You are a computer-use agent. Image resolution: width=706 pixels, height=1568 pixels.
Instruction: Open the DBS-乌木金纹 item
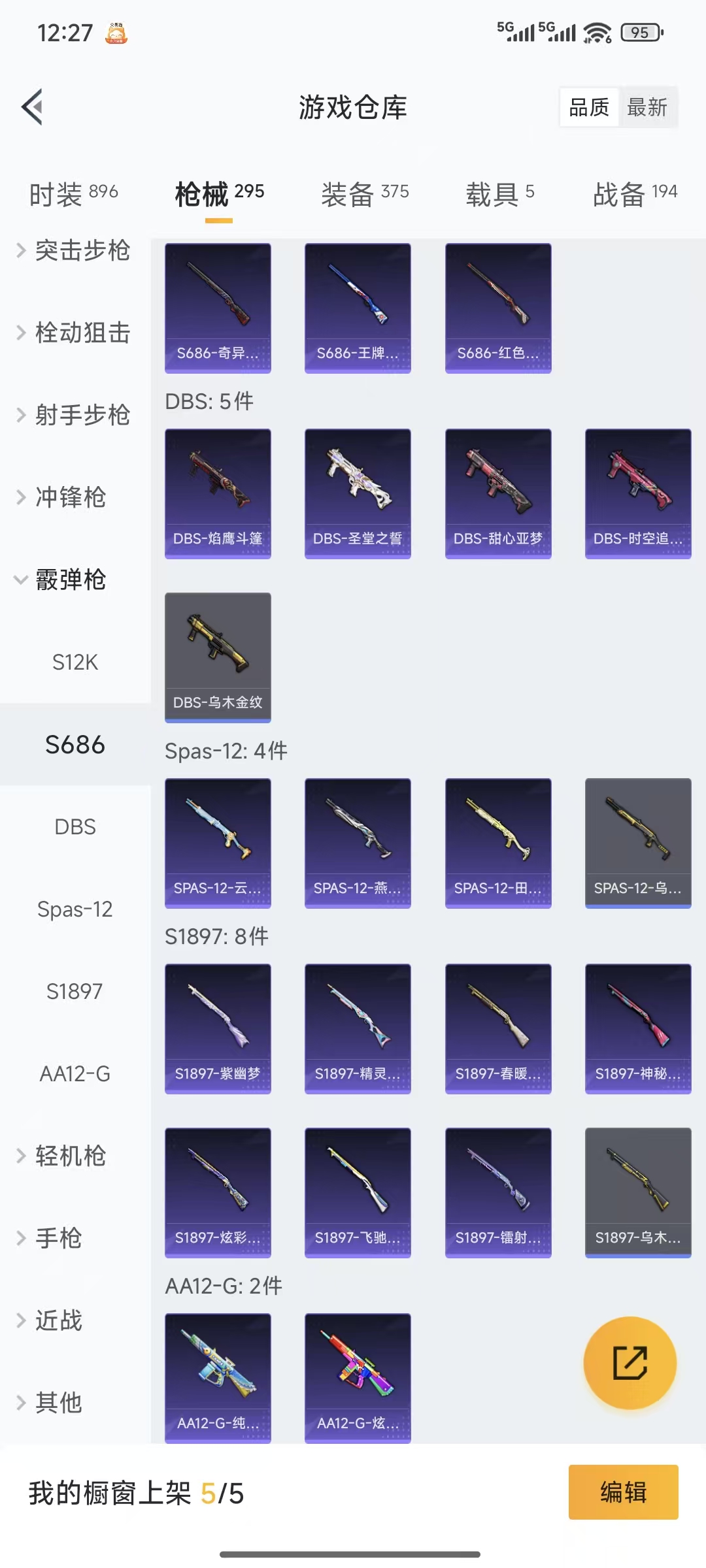click(x=218, y=657)
